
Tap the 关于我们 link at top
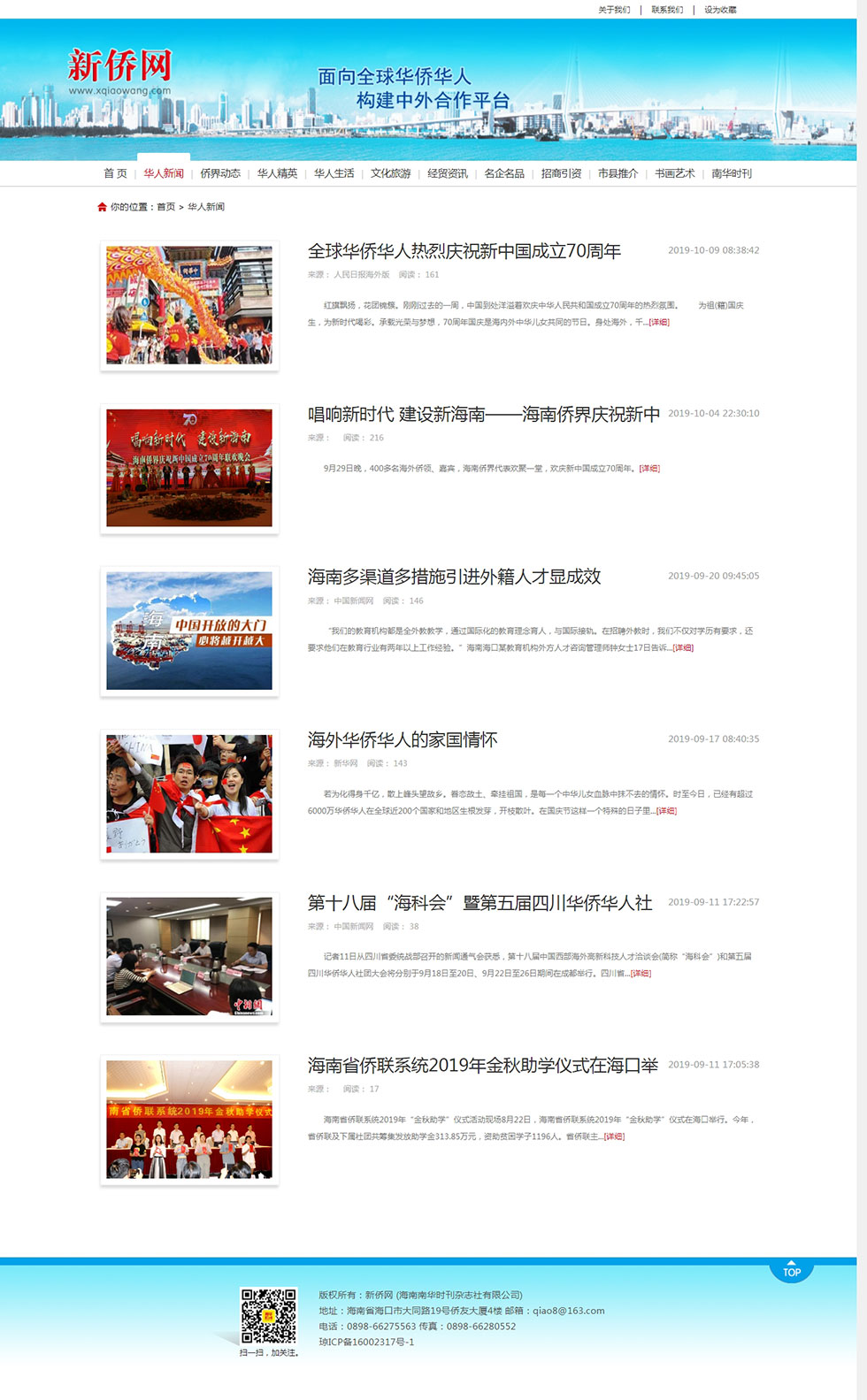click(614, 10)
